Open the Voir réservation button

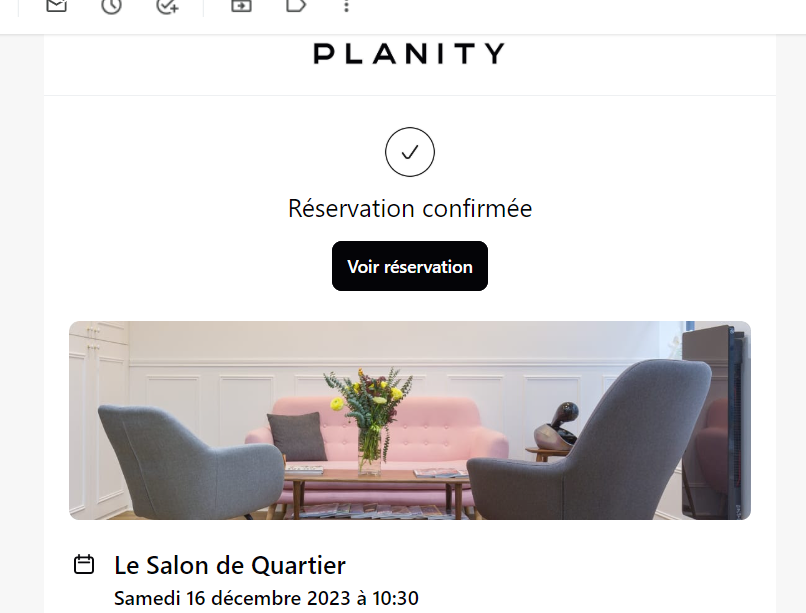point(409,267)
